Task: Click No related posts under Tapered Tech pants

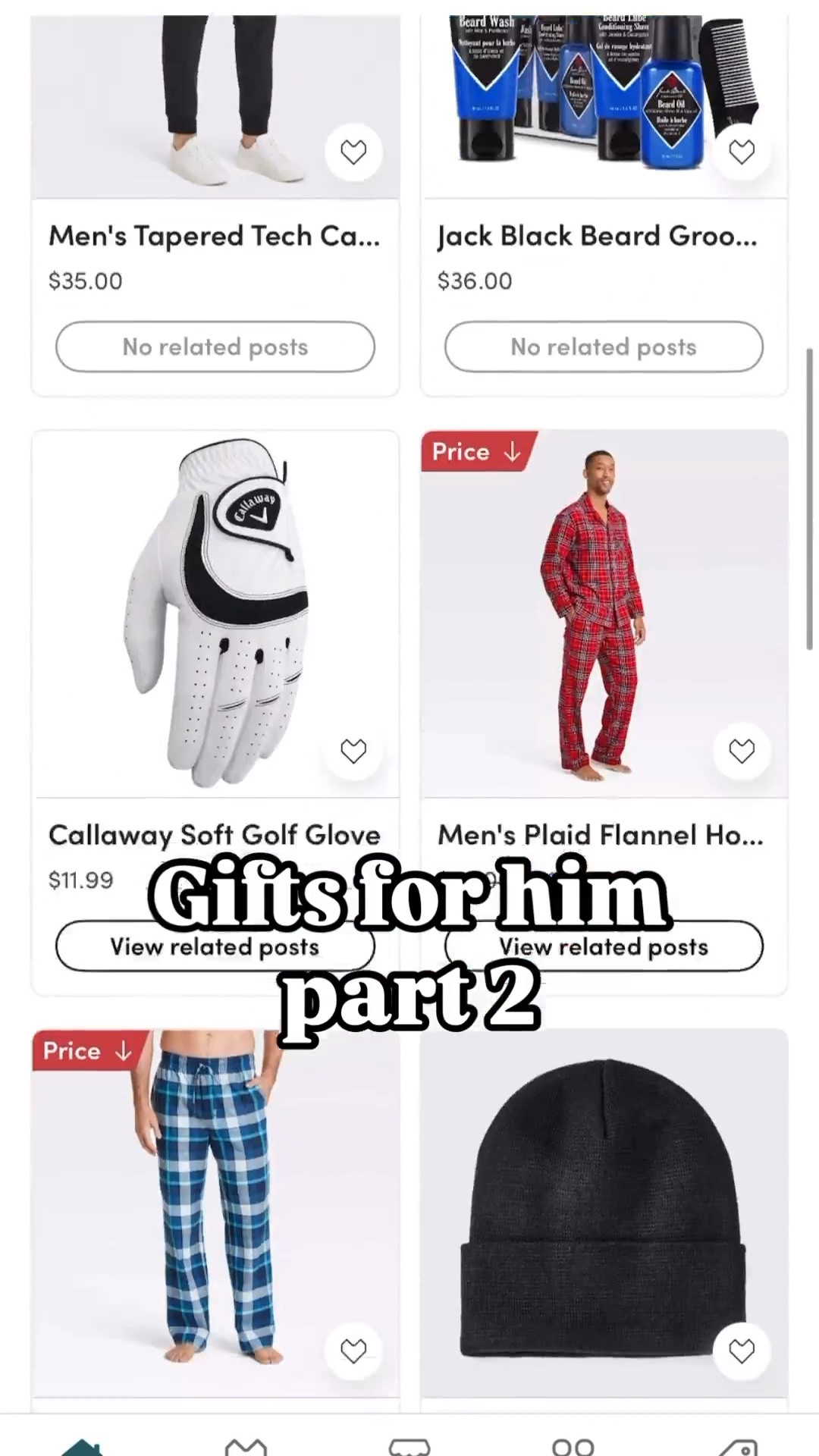Action: 215,347
